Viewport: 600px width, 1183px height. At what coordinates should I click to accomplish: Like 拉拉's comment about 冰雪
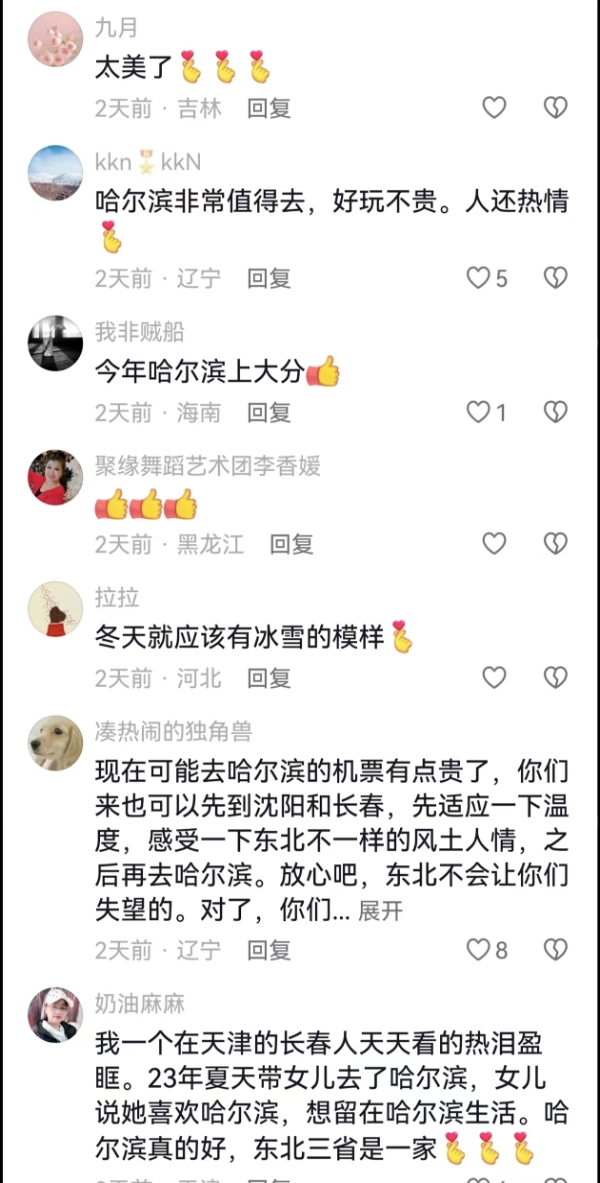(x=494, y=677)
